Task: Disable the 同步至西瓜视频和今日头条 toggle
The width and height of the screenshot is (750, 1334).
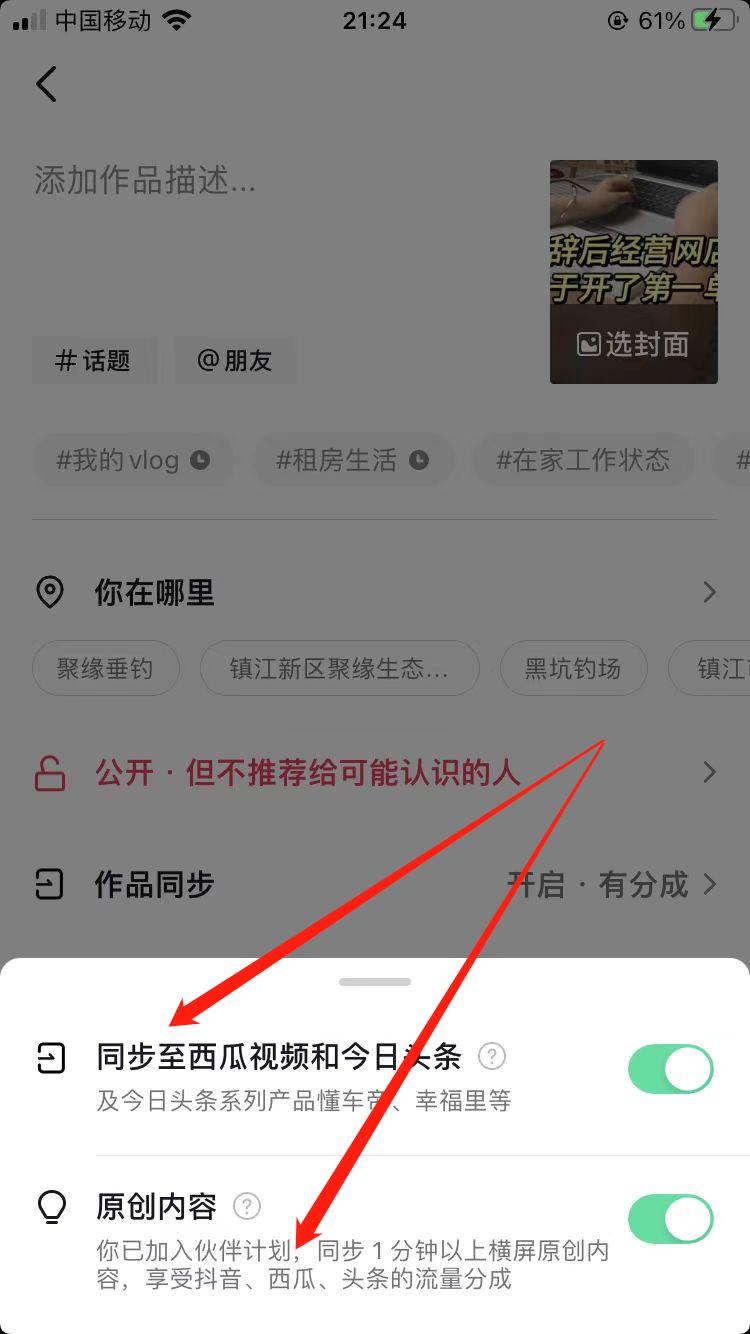Action: [670, 1068]
